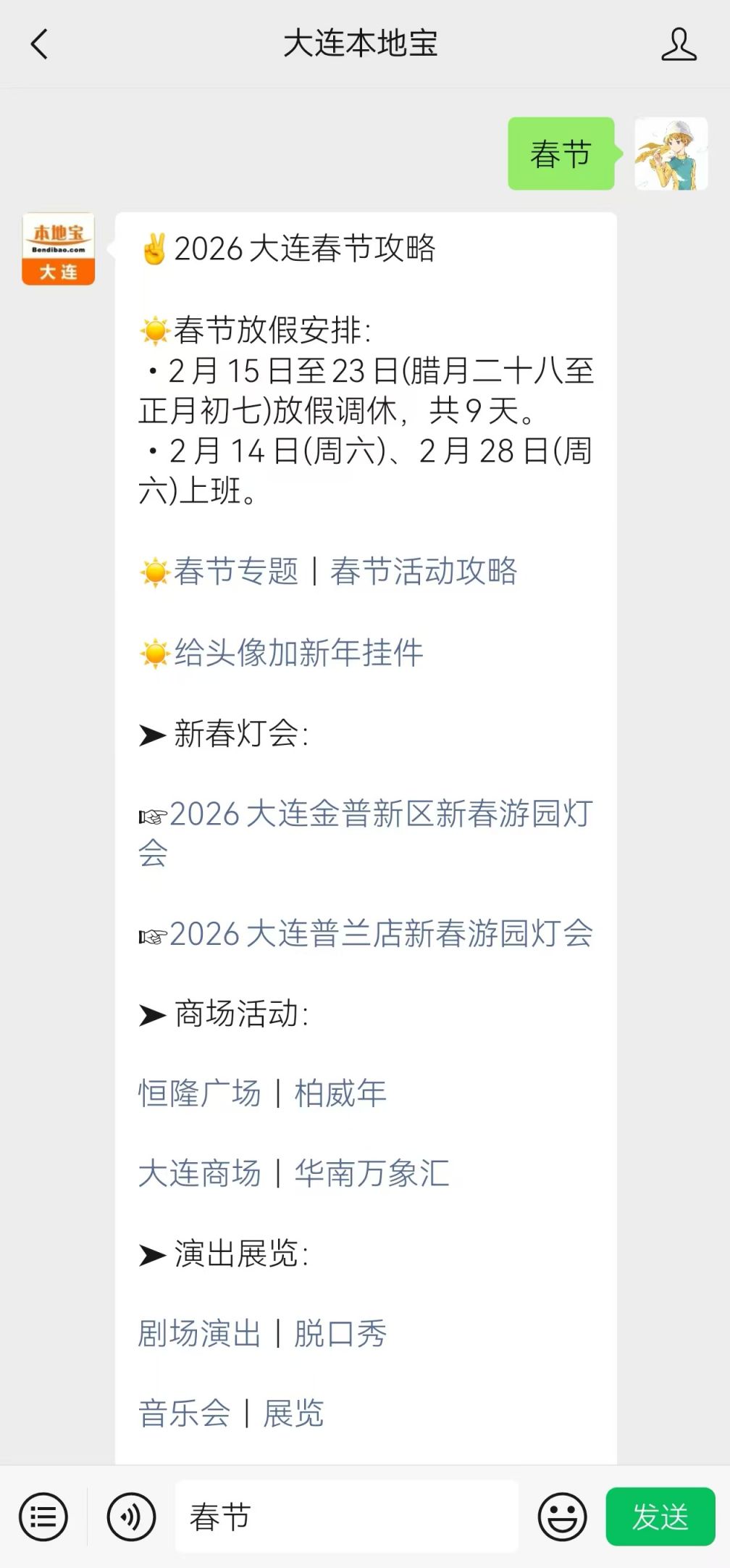Open the 脱口秀 link
The image size is (730, 1568).
[x=340, y=1334]
